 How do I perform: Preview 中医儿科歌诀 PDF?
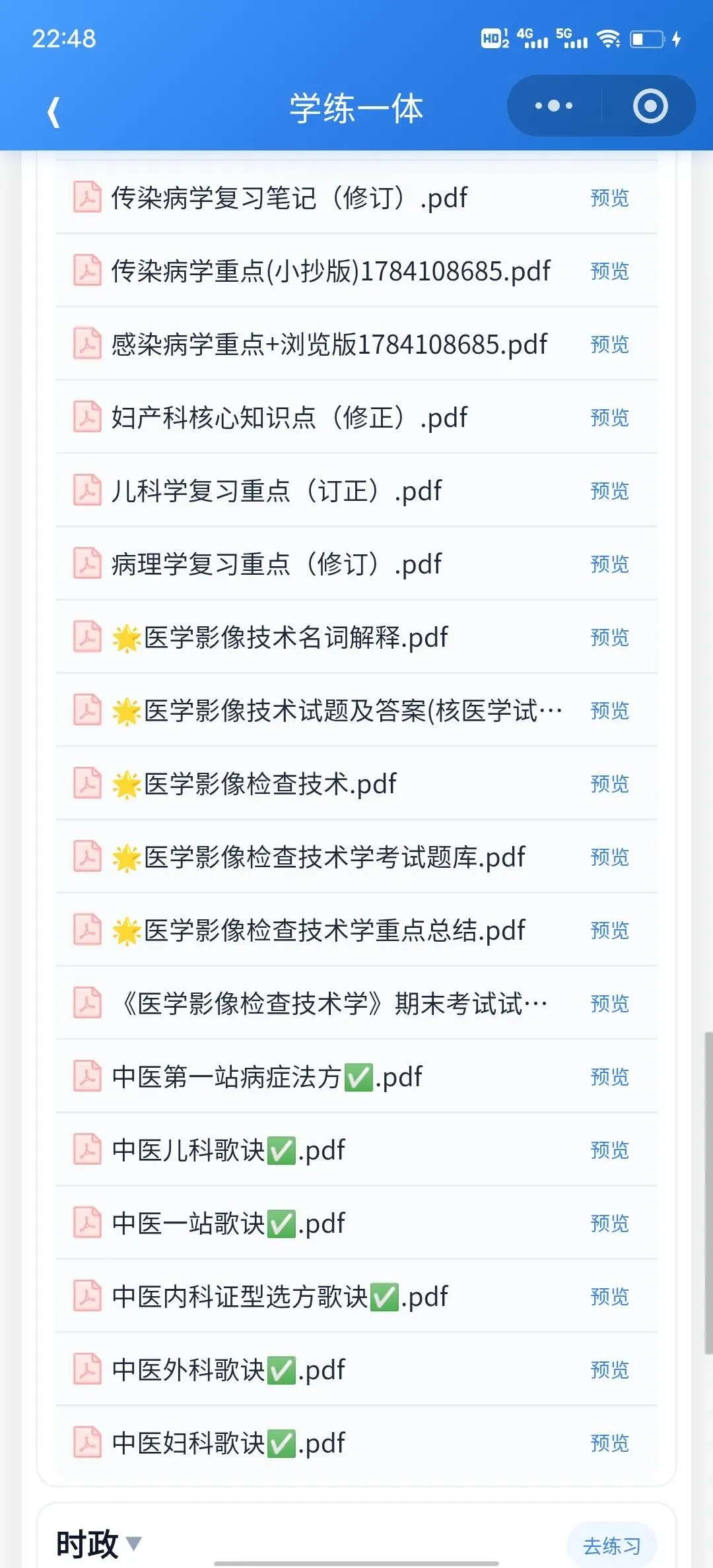[609, 1150]
